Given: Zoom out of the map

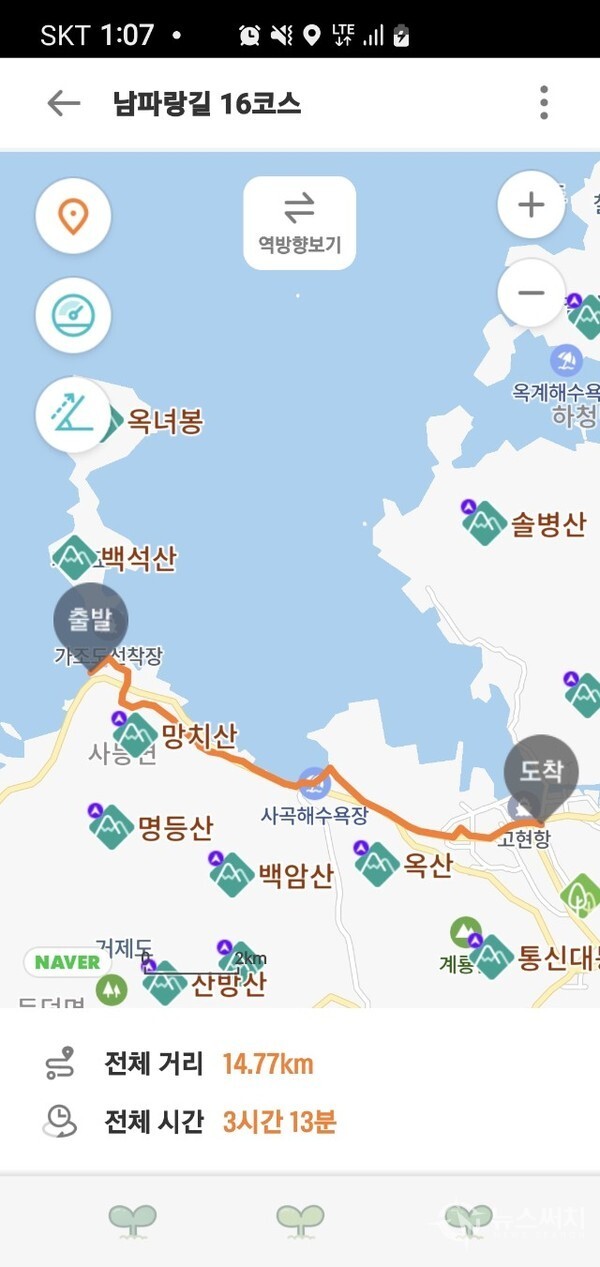Looking at the screenshot, I should coord(531,293).
